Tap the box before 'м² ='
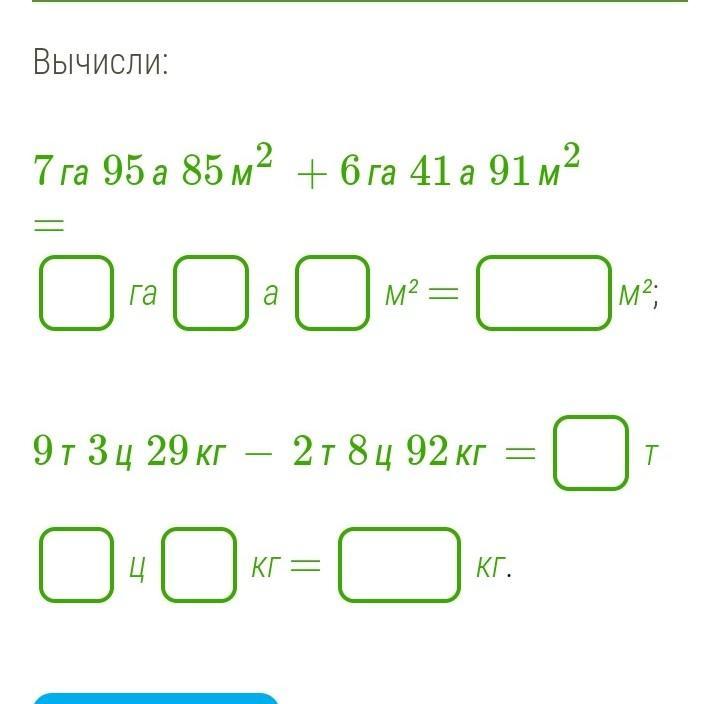 (x=332, y=293)
